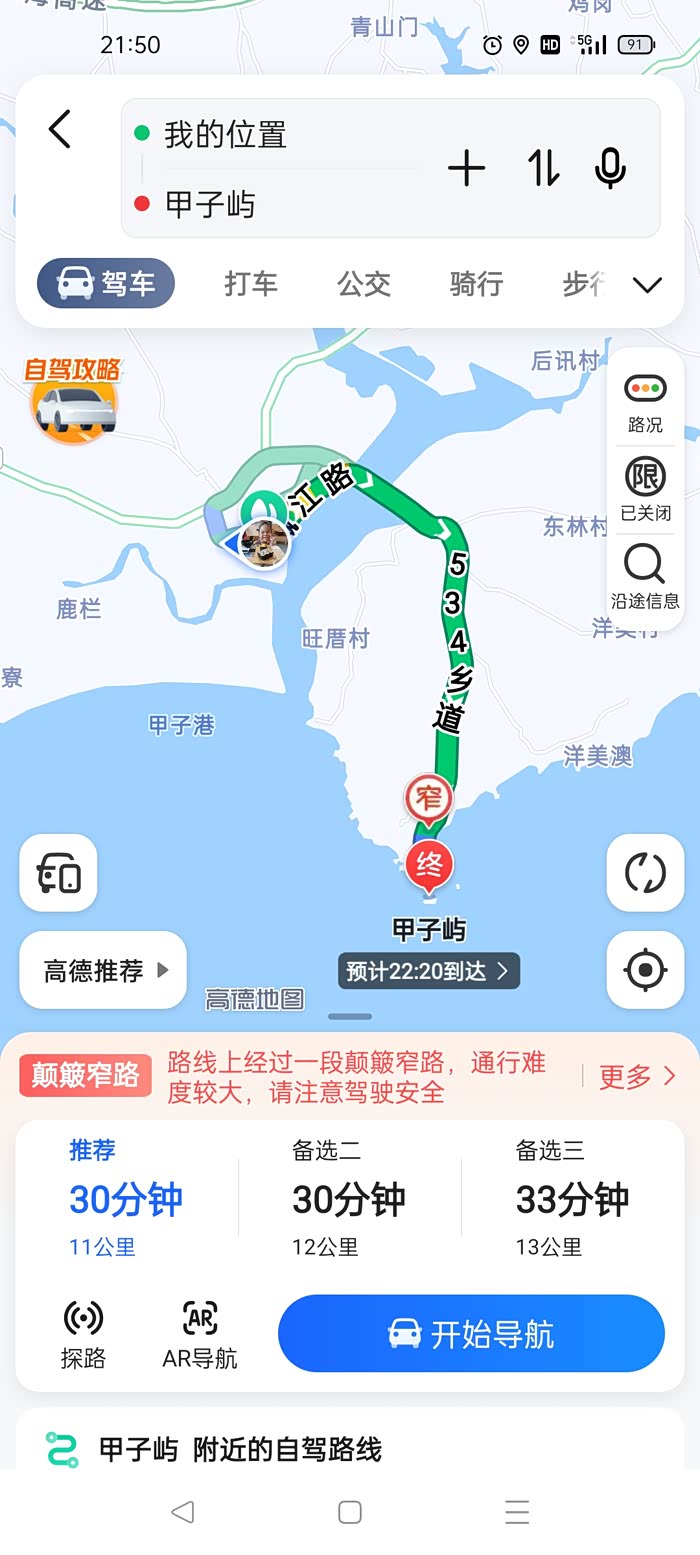
Task: Swap start and destination locations
Action: [543, 168]
